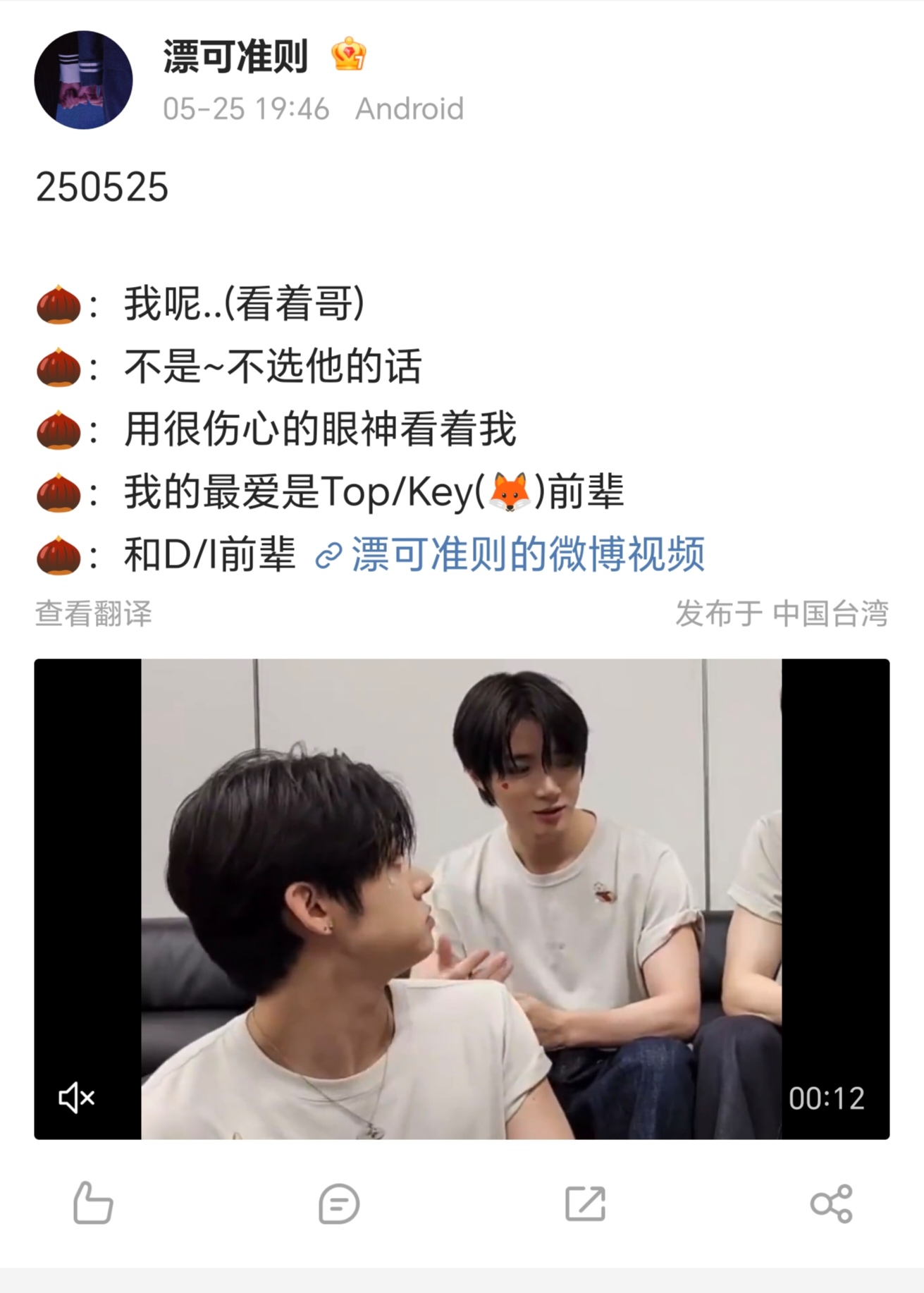Open the 漂可准则 username profile

click(x=235, y=56)
